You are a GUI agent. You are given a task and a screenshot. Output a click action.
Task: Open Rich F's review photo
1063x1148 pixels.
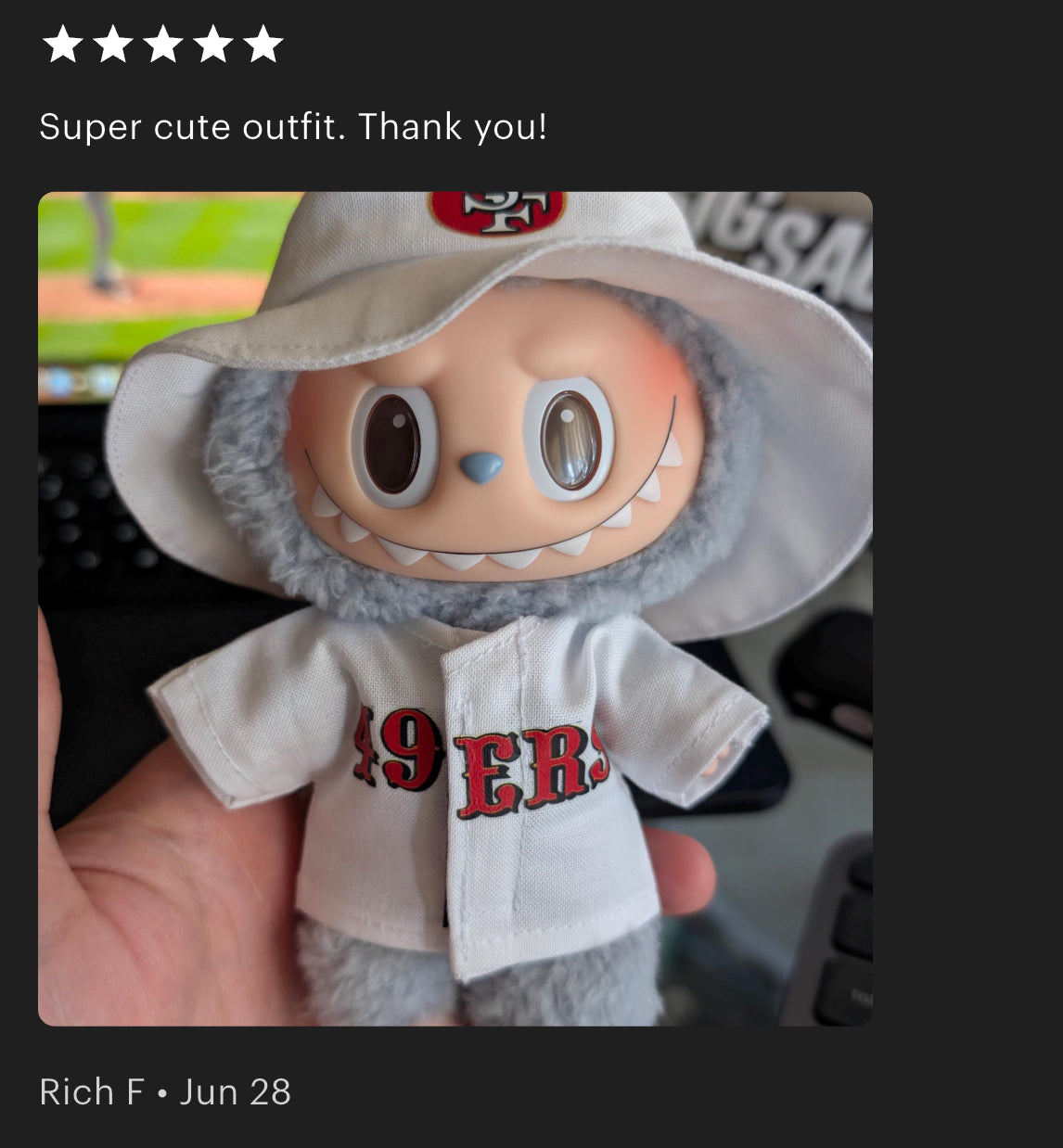click(x=455, y=608)
